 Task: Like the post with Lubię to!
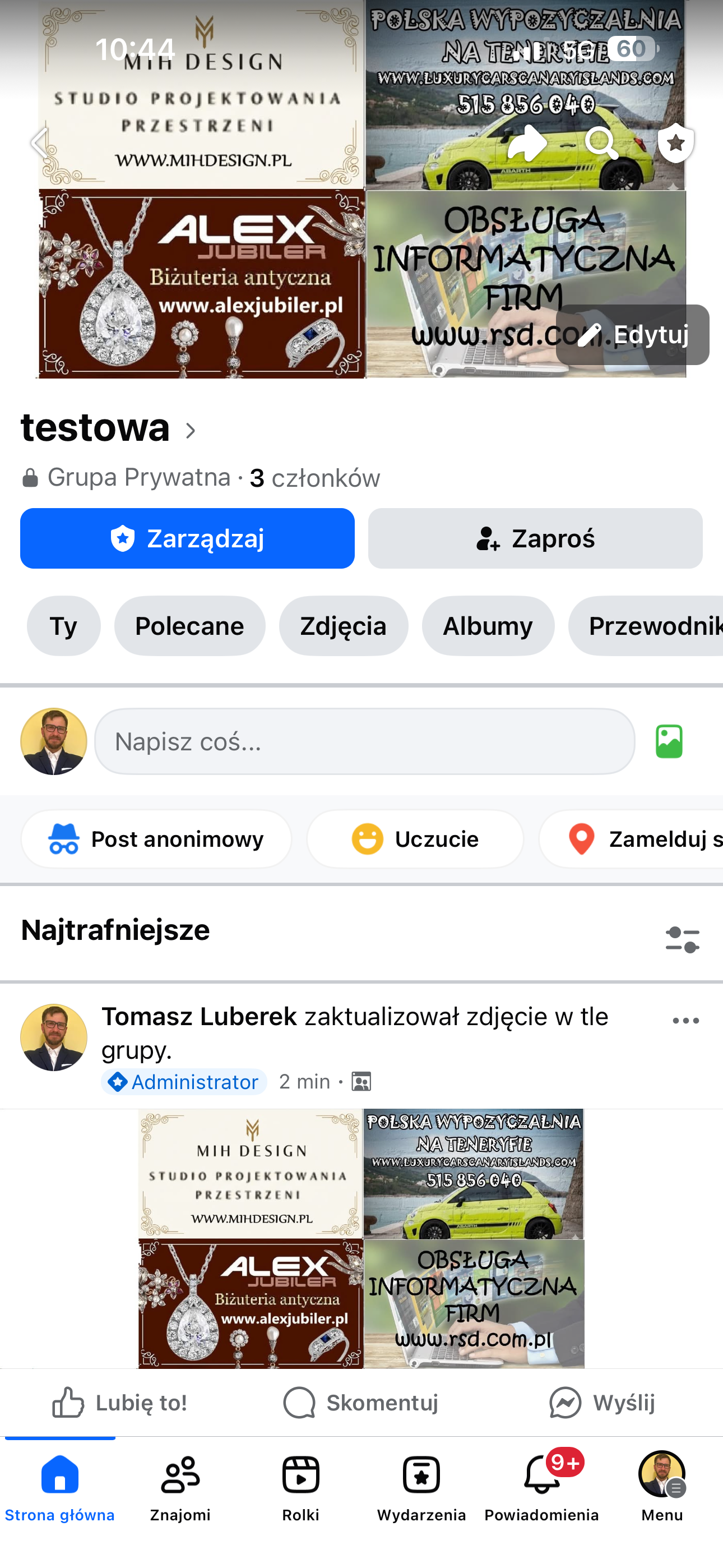pos(120,1403)
